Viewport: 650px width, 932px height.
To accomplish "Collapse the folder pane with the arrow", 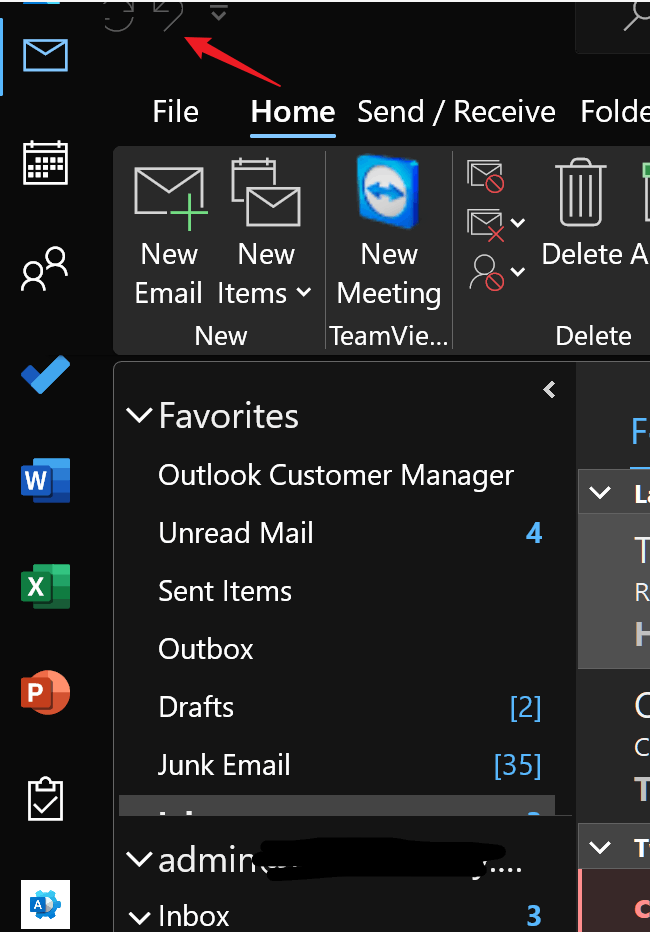I will coord(549,390).
